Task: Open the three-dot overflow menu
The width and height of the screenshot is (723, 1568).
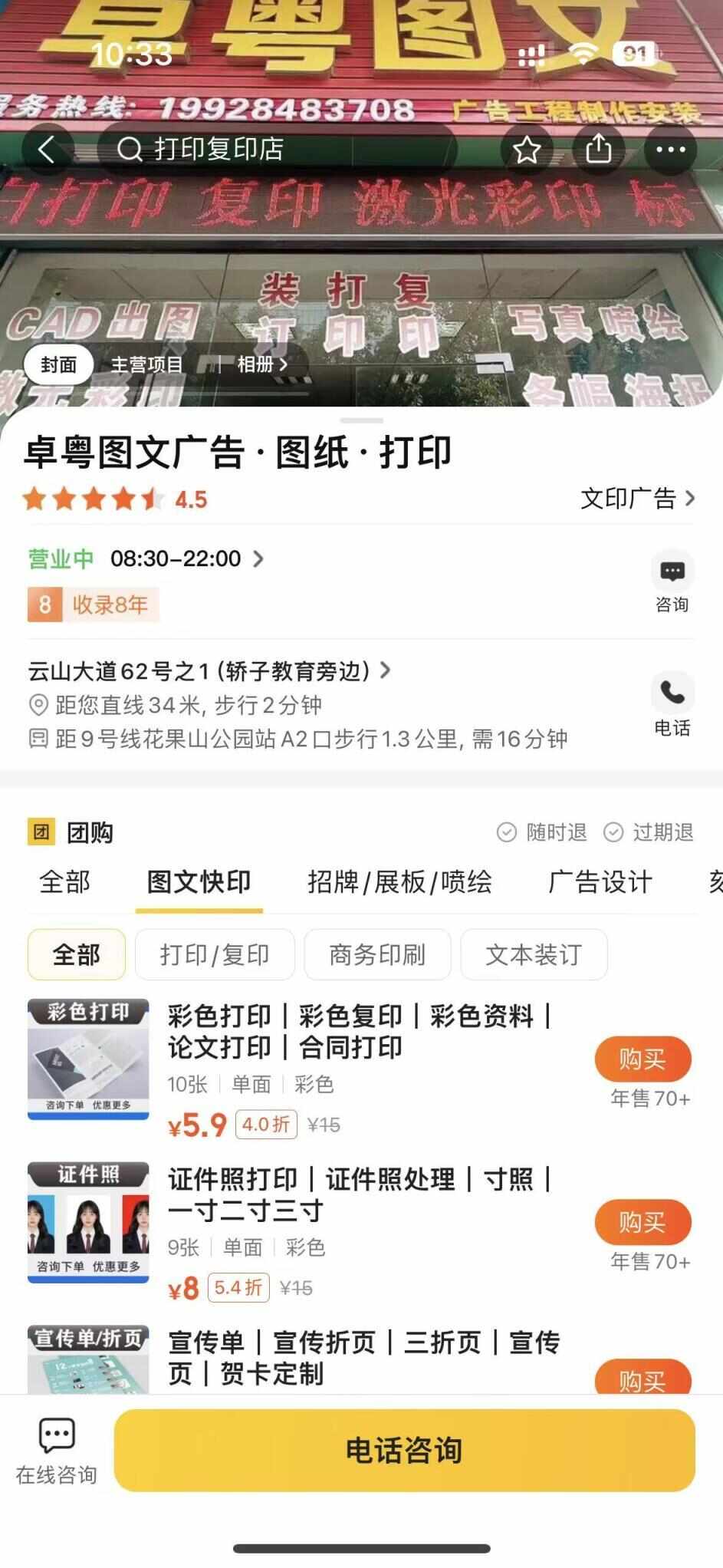Action: pyautogui.click(x=670, y=150)
